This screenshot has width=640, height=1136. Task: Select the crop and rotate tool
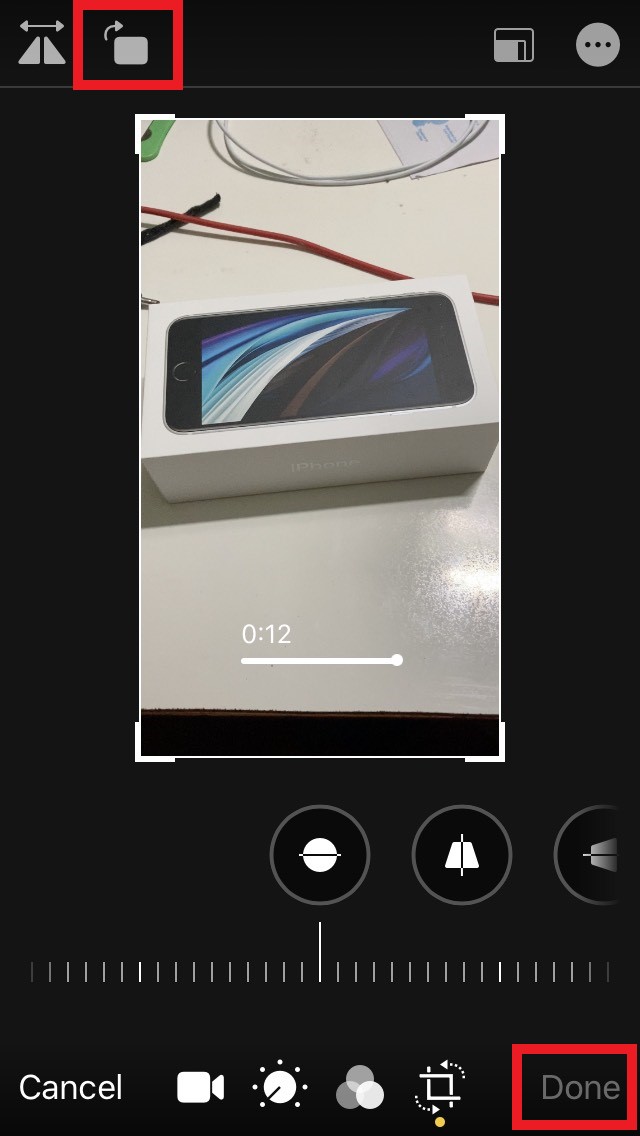440,1088
